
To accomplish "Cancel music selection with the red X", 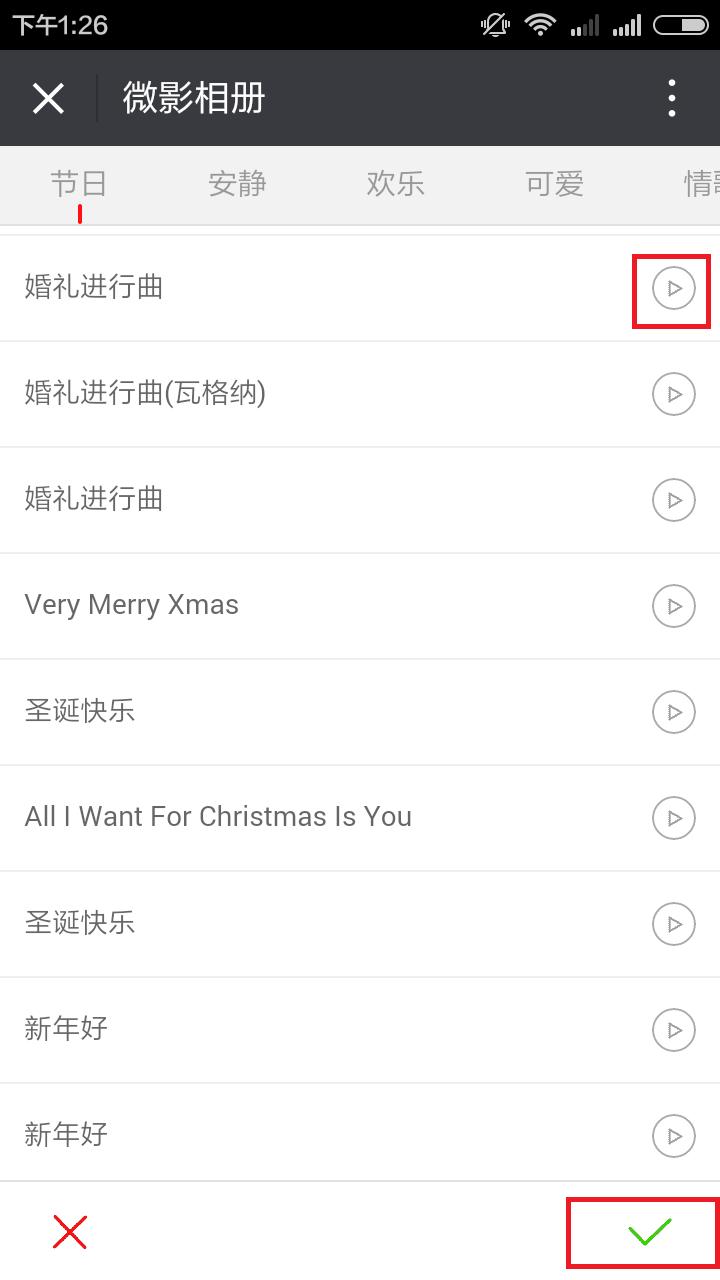I will (68, 1232).
